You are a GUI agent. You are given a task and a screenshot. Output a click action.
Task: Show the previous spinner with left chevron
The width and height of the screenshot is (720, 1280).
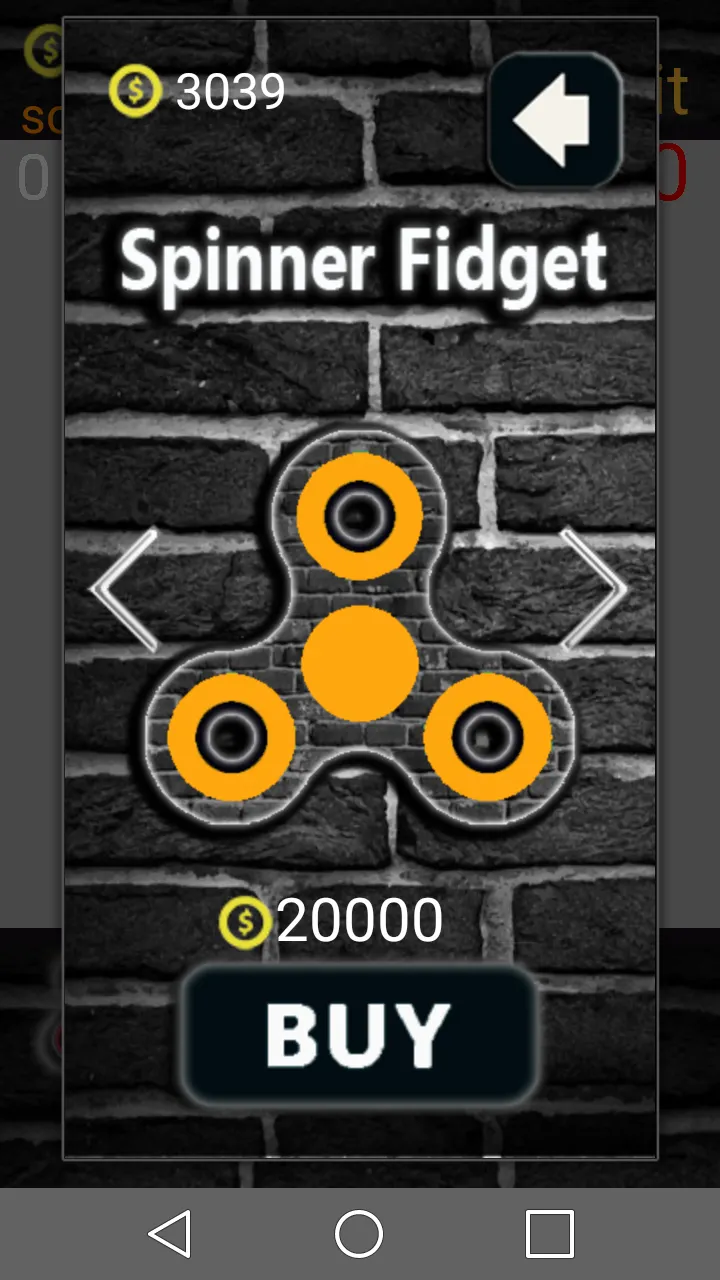click(x=125, y=590)
